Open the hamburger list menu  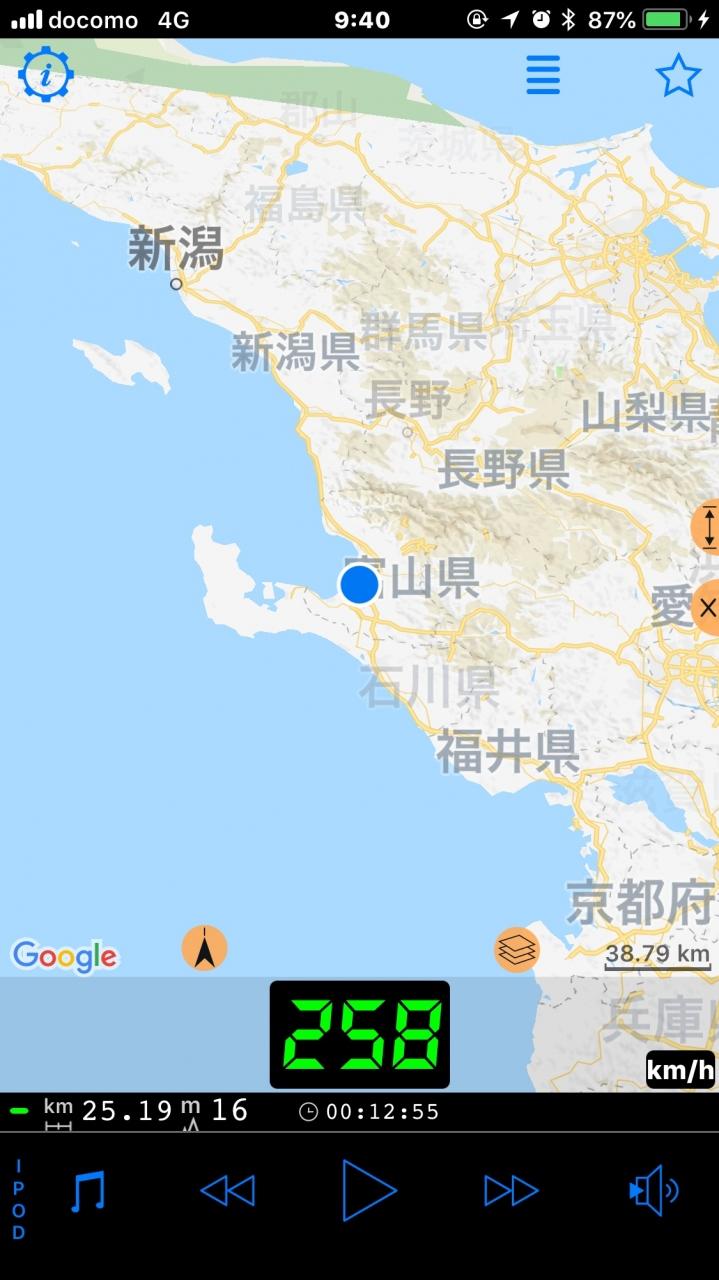tap(543, 75)
